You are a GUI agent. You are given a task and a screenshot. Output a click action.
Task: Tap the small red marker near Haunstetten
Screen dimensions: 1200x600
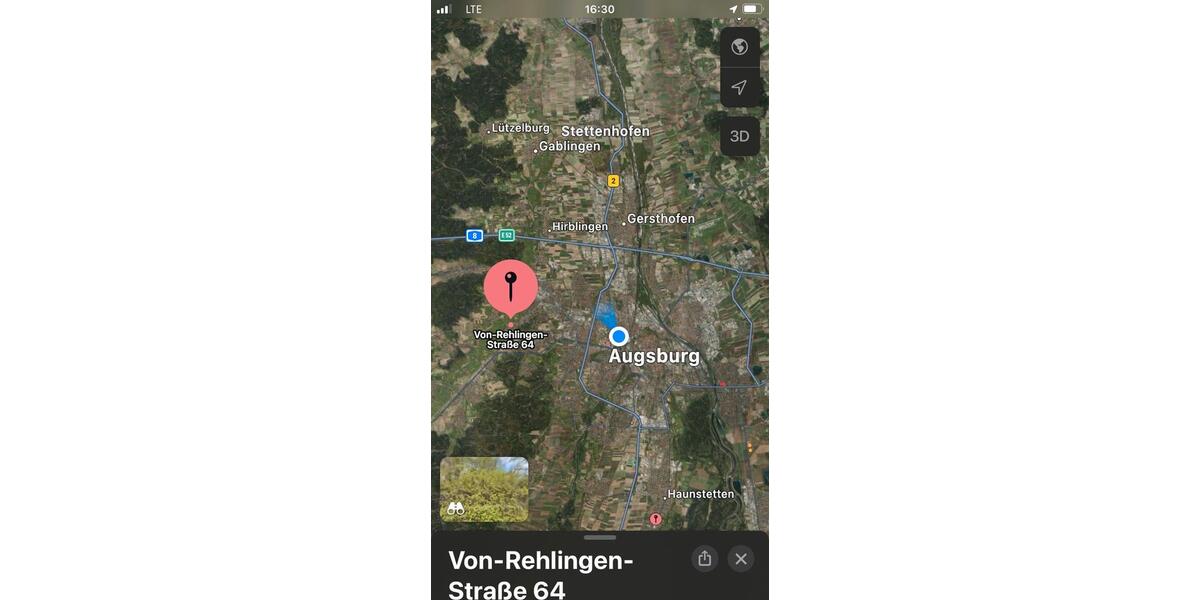655,519
